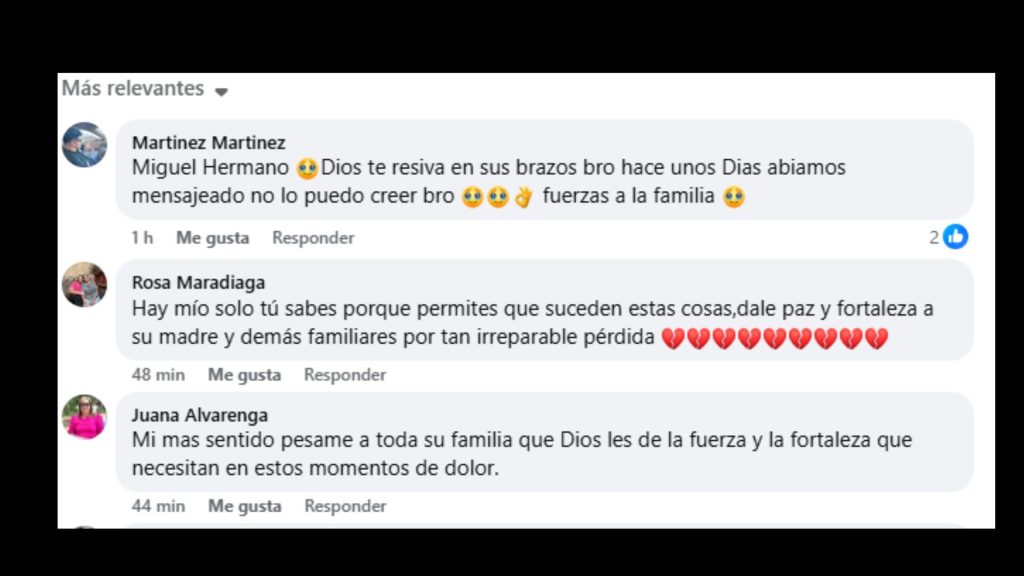Open the Más relevantes sorting dropdown
1024x576 pixels.
point(144,89)
